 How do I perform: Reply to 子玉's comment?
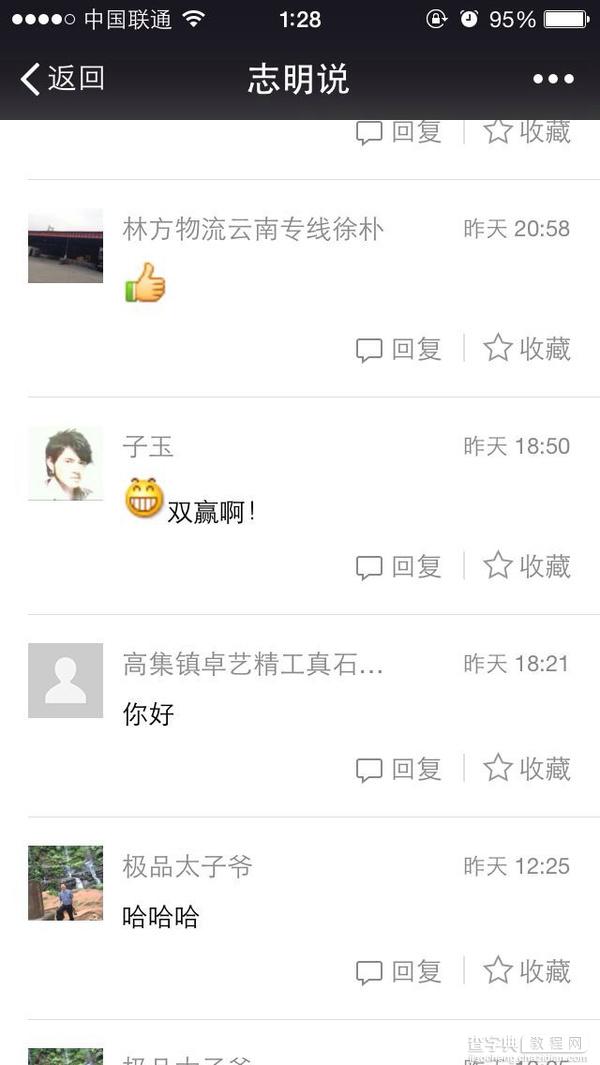[399, 567]
